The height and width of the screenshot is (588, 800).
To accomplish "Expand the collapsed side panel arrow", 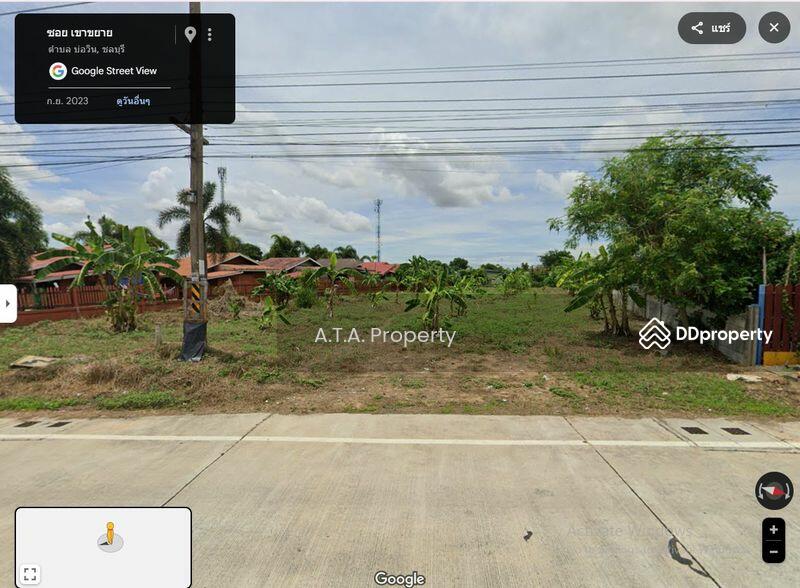I will point(7,303).
